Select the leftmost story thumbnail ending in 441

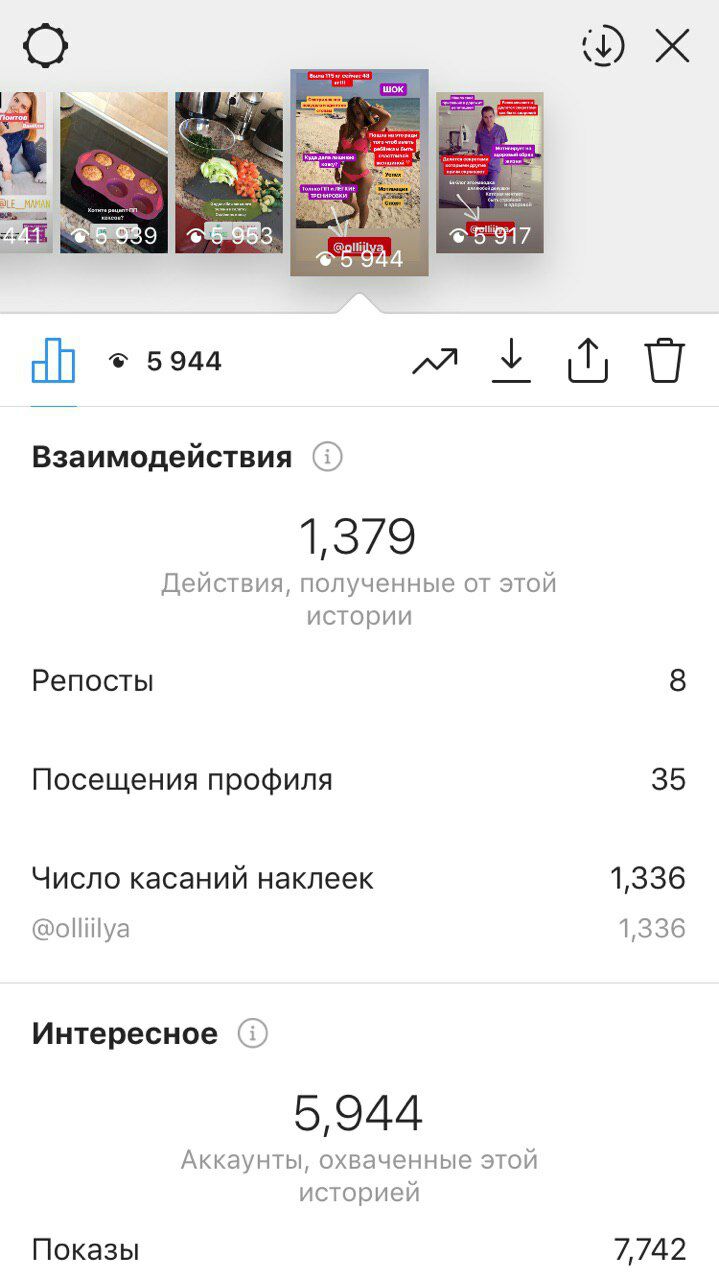(x=26, y=172)
